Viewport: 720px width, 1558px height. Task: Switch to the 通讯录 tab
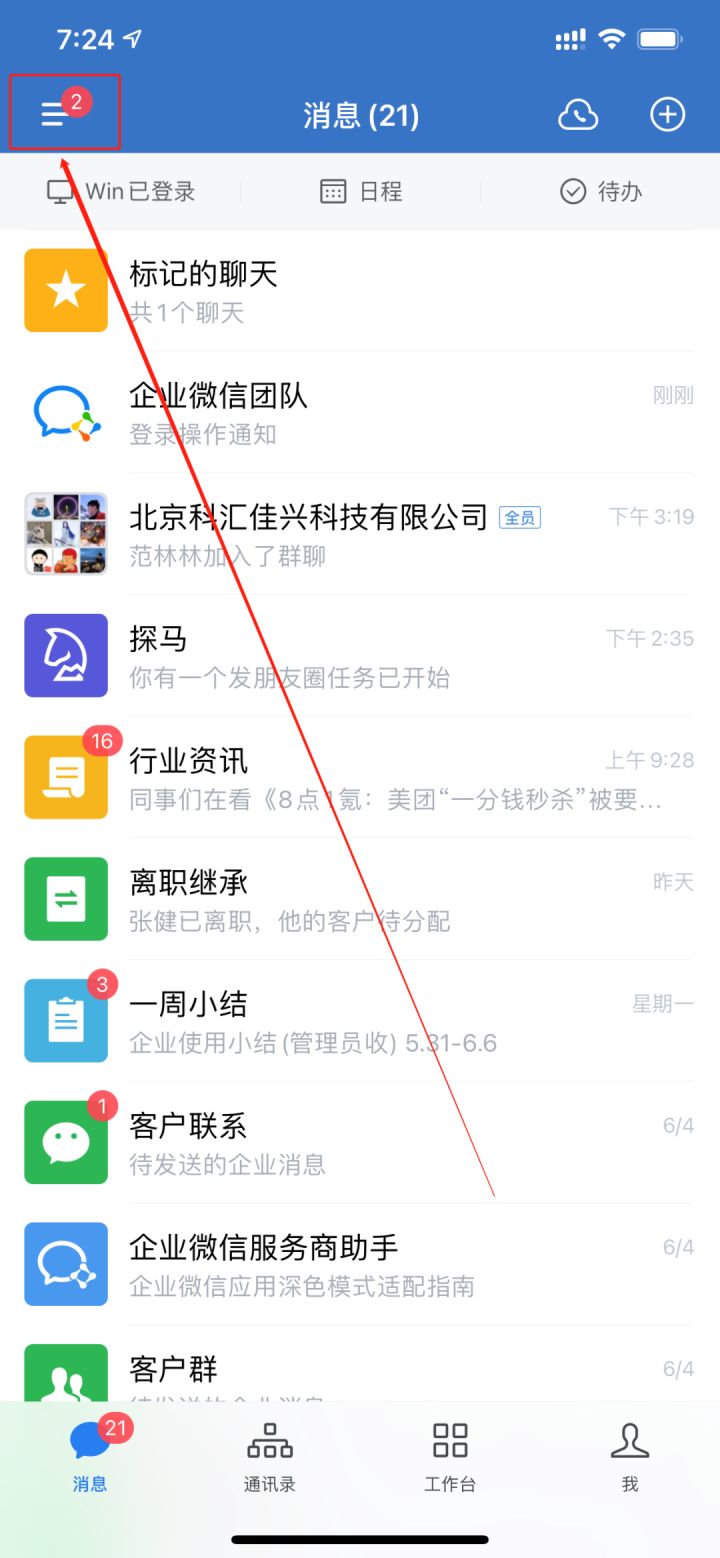270,1456
